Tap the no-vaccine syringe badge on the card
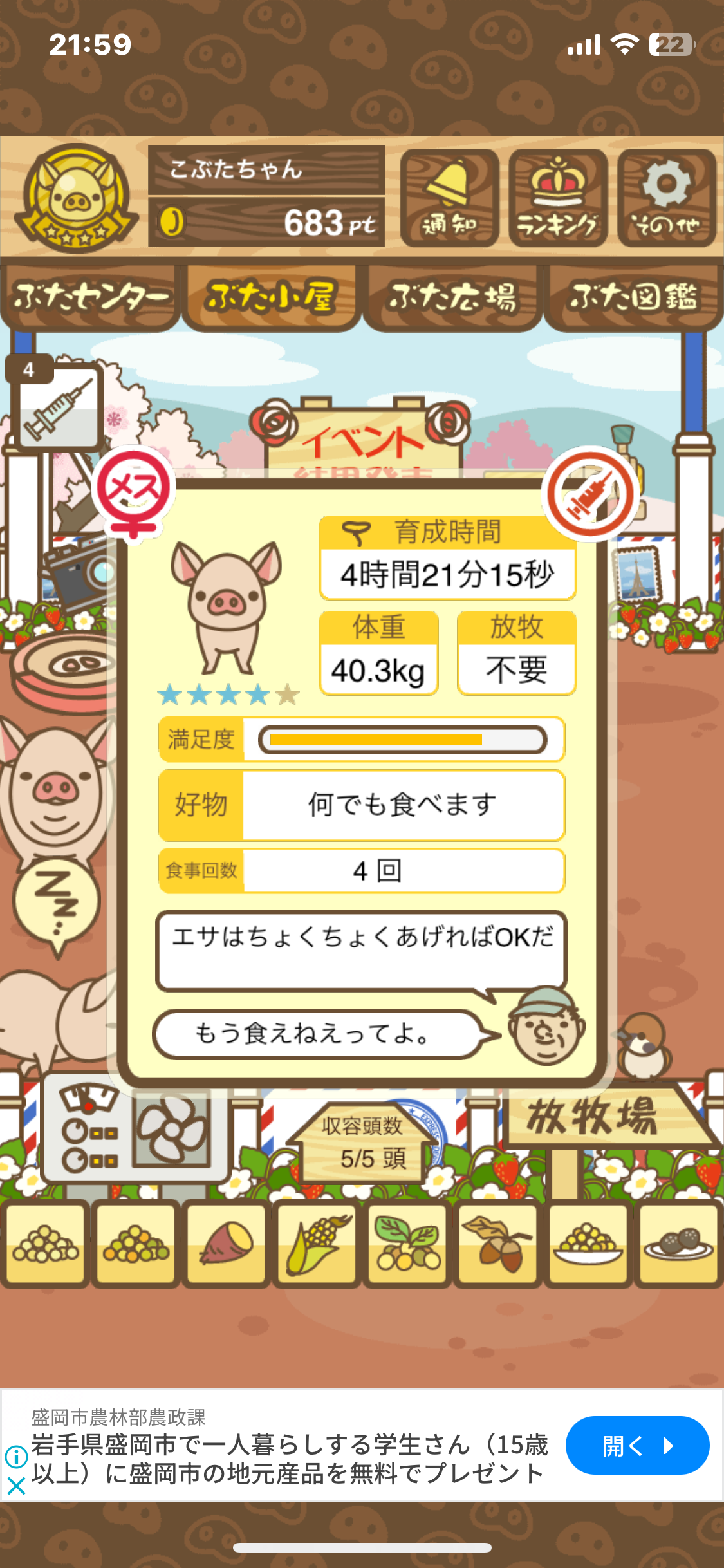This screenshot has width=724, height=1568. pyautogui.click(x=590, y=494)
